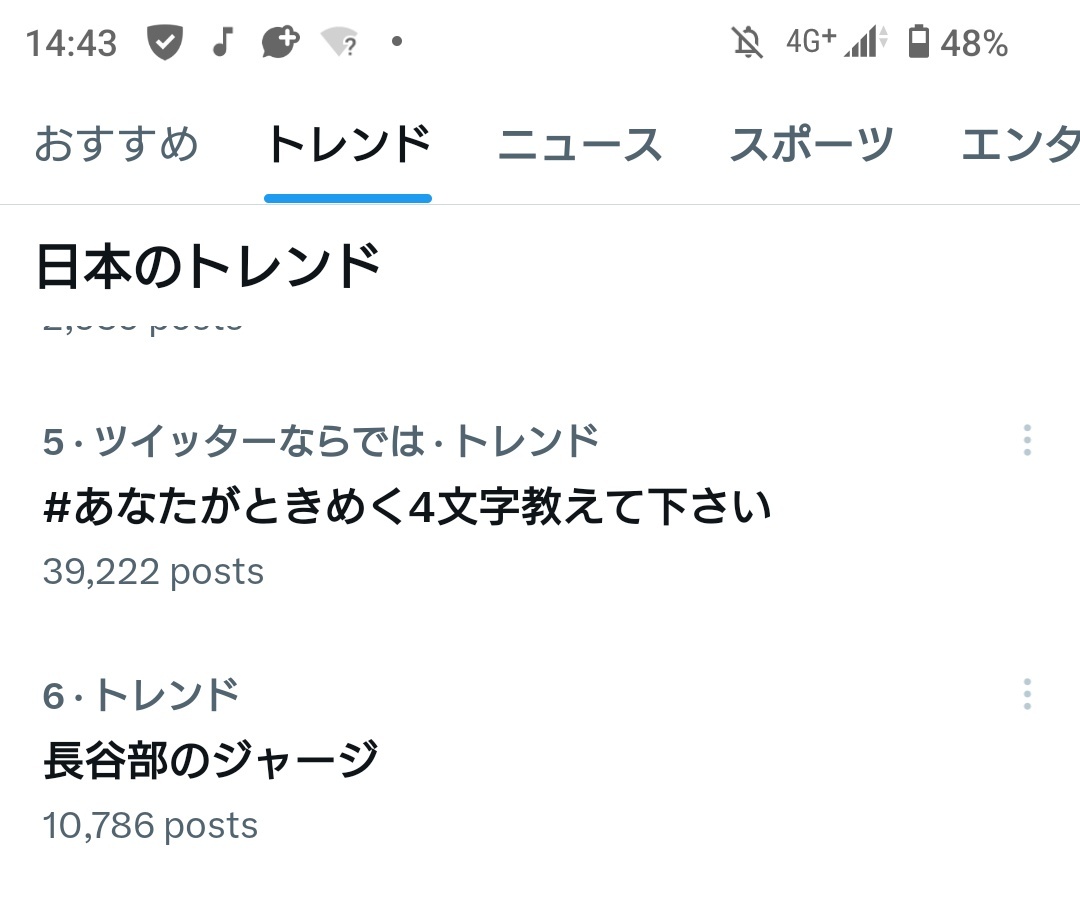The image size is (1080, 904).
Task: Open more options for 長谷部のジャージ trend
Action: (x=1027, y=694)
